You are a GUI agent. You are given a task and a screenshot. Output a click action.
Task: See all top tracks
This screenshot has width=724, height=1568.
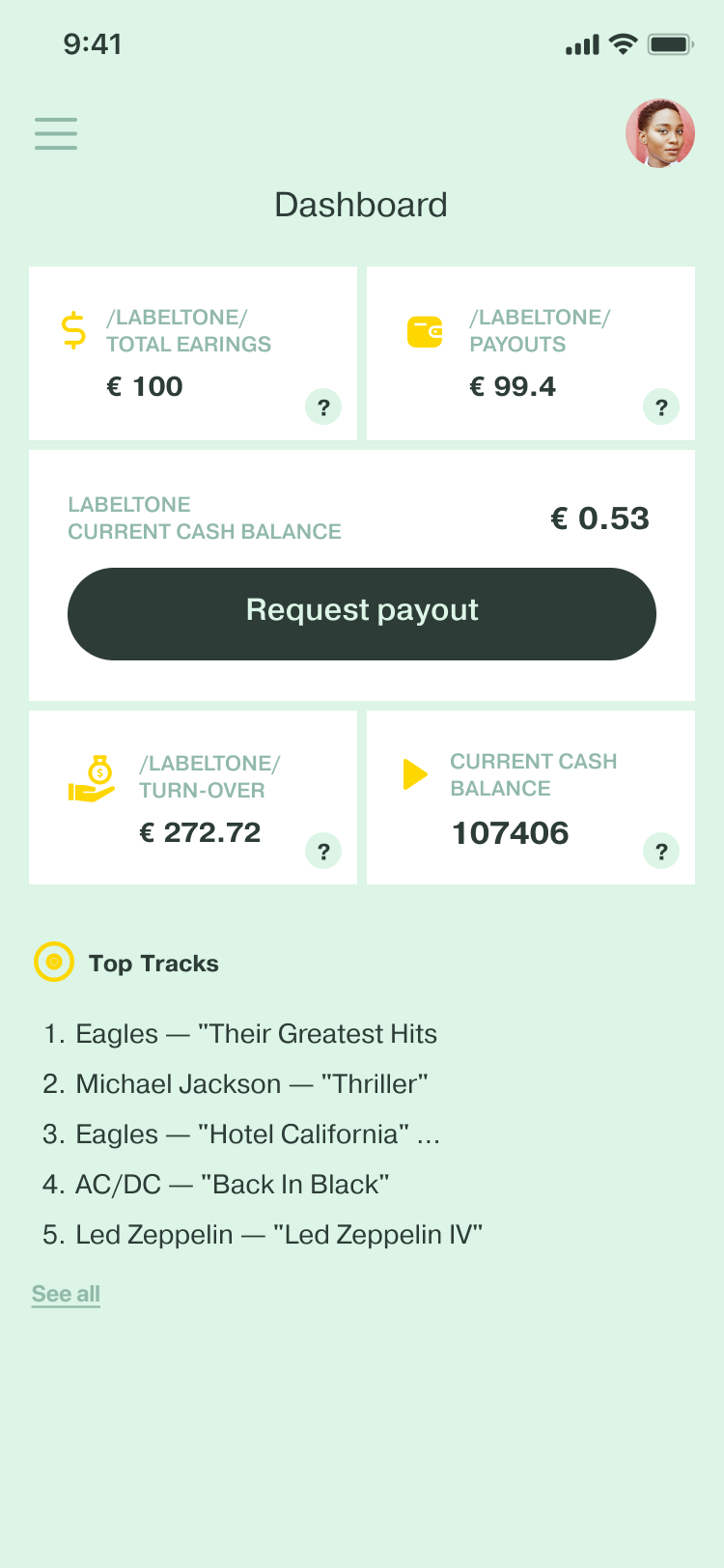coord(66,1294)
